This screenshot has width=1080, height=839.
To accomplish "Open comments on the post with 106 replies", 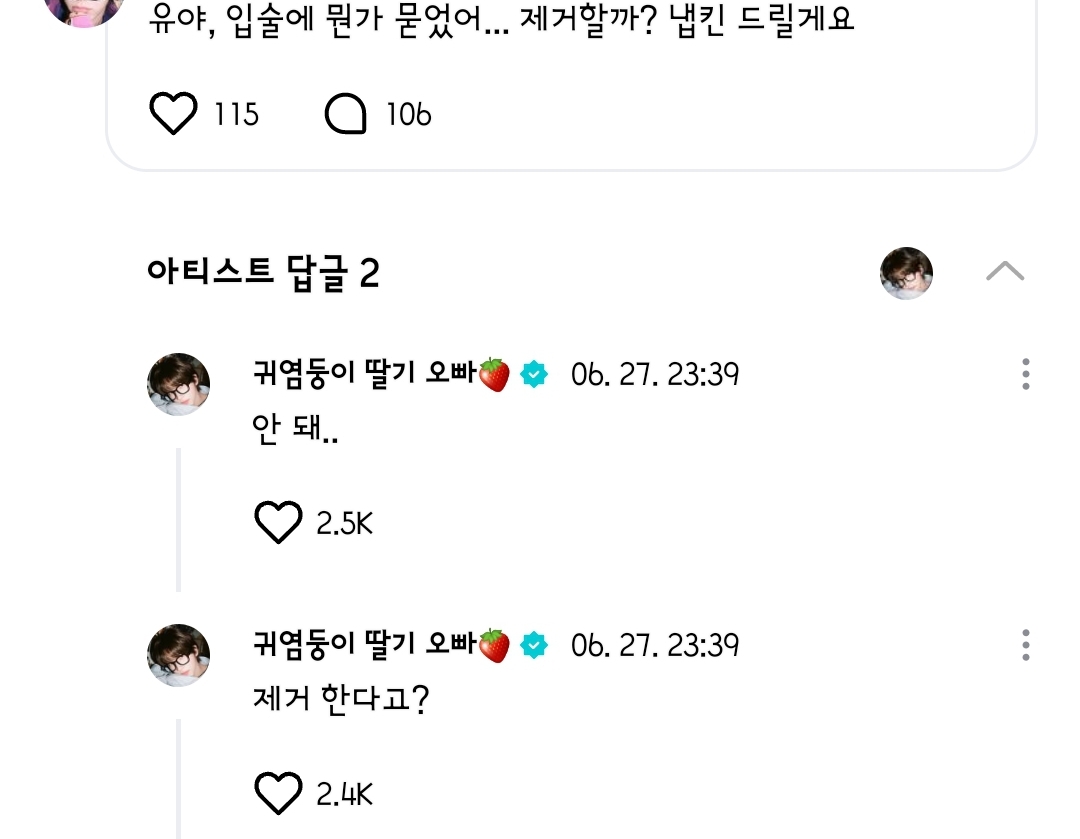I will [346, 115].
